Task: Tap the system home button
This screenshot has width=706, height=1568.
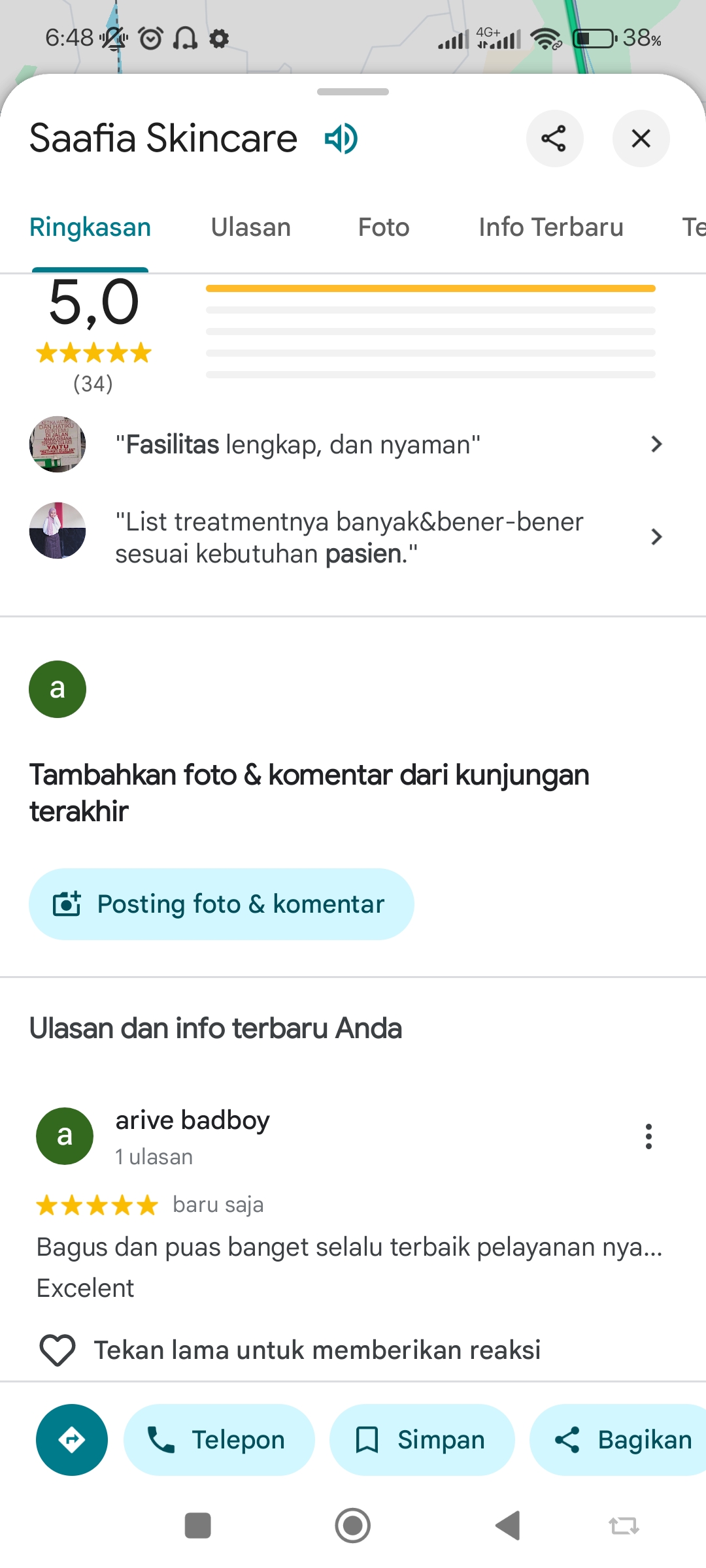Action: click(353, 1526)
